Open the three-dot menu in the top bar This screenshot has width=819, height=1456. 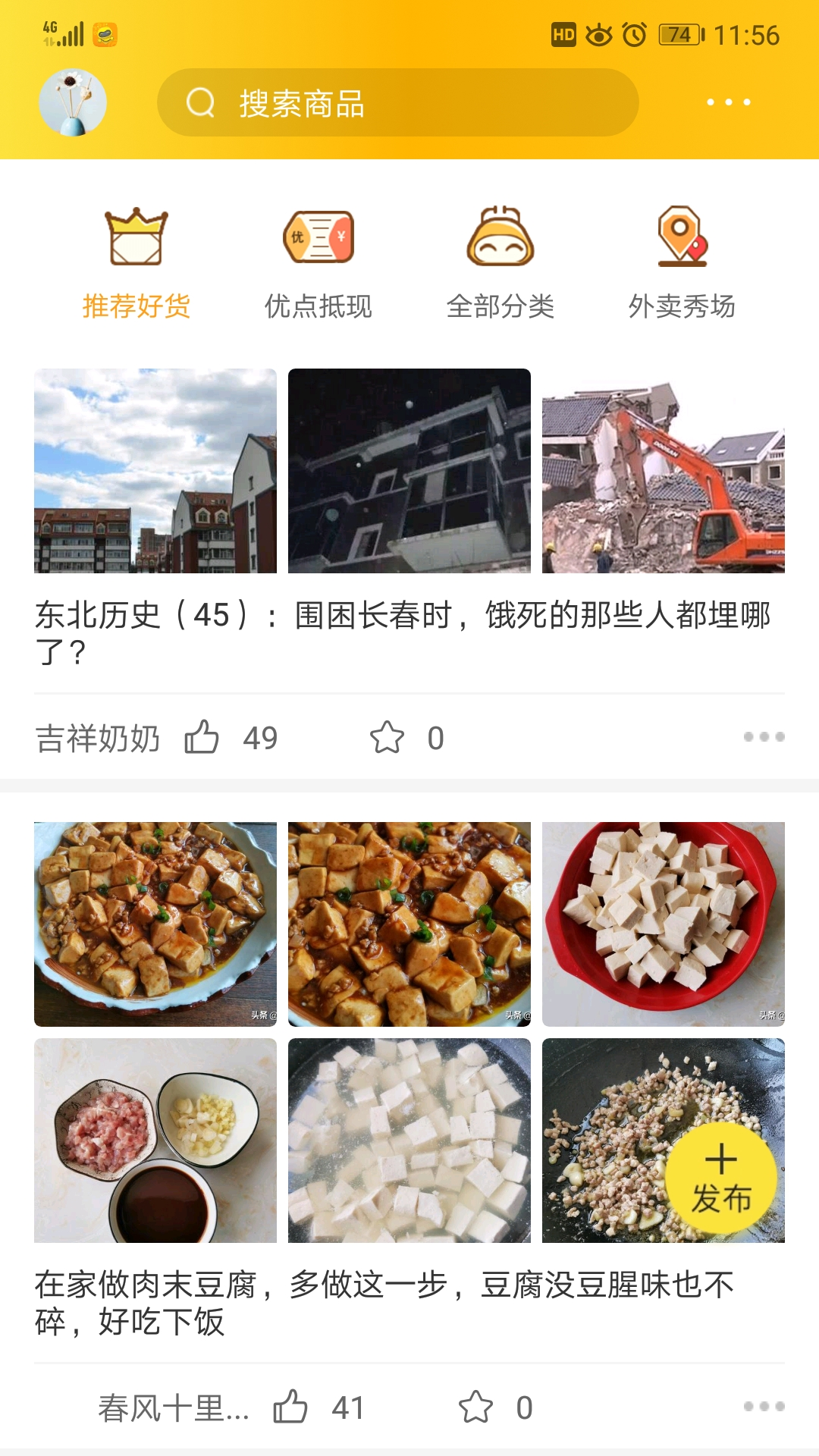[728, 104]
